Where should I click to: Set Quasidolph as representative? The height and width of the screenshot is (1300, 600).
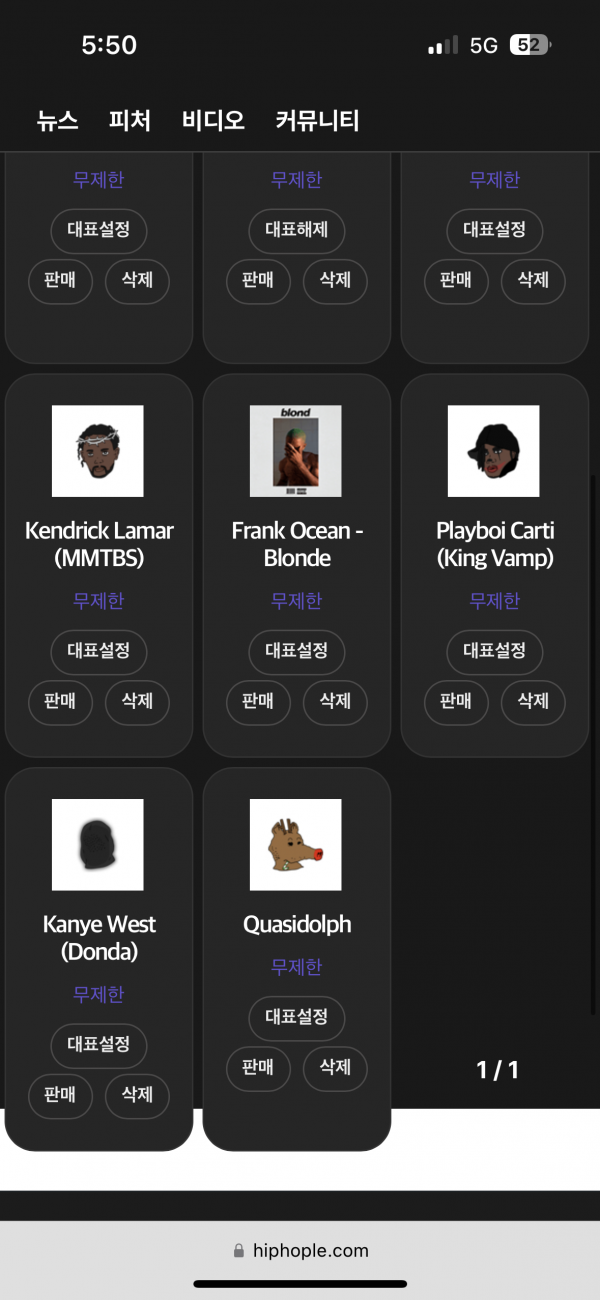click(x=296, y=1018)
